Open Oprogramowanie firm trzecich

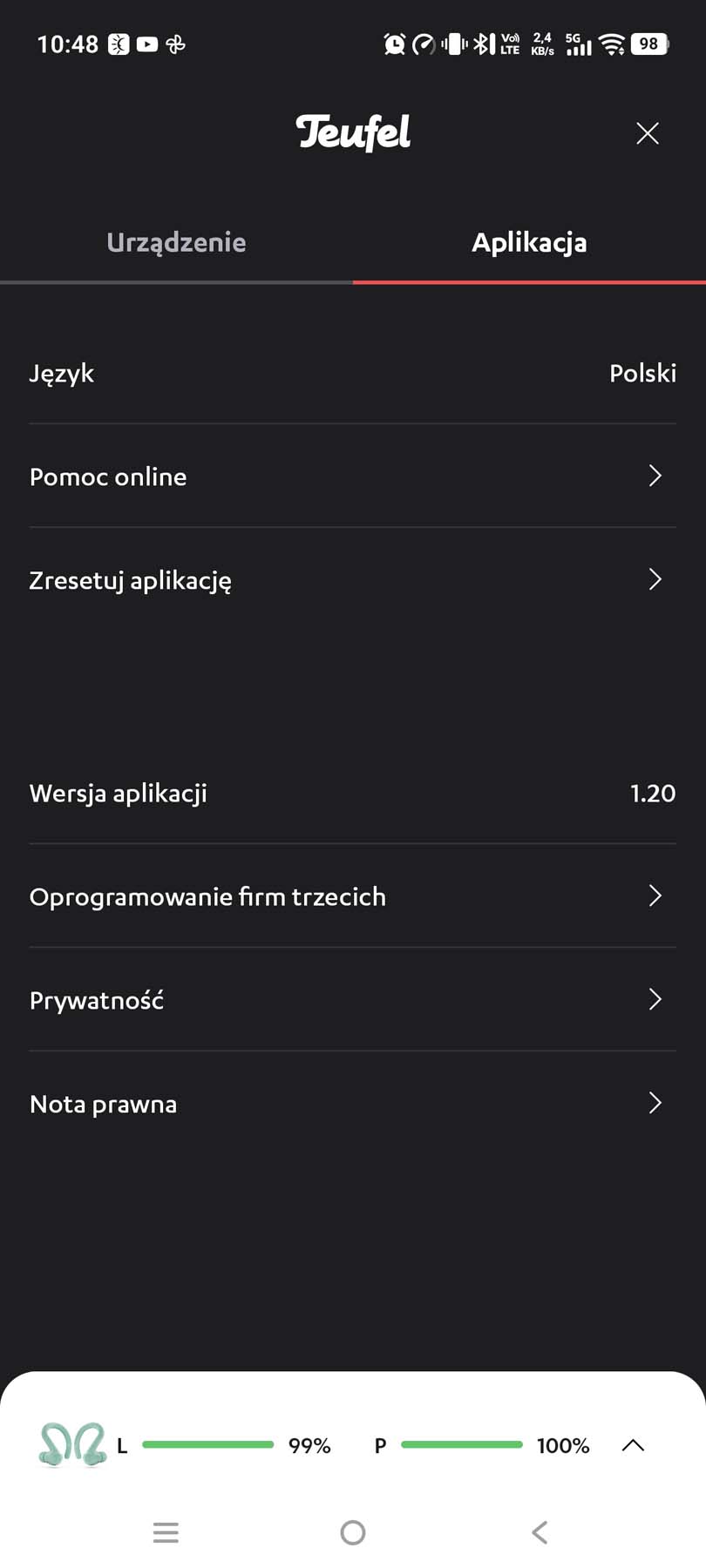[x=352, y=896]
